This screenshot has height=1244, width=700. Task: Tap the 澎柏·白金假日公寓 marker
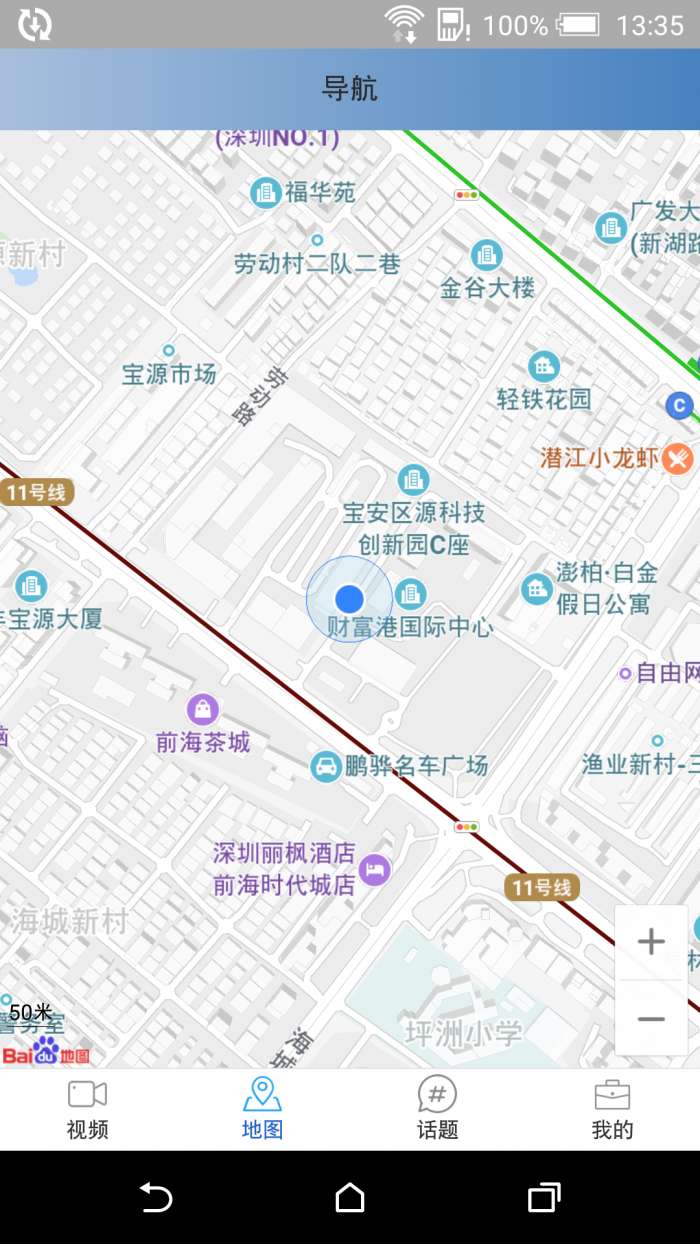click(537, 588)
